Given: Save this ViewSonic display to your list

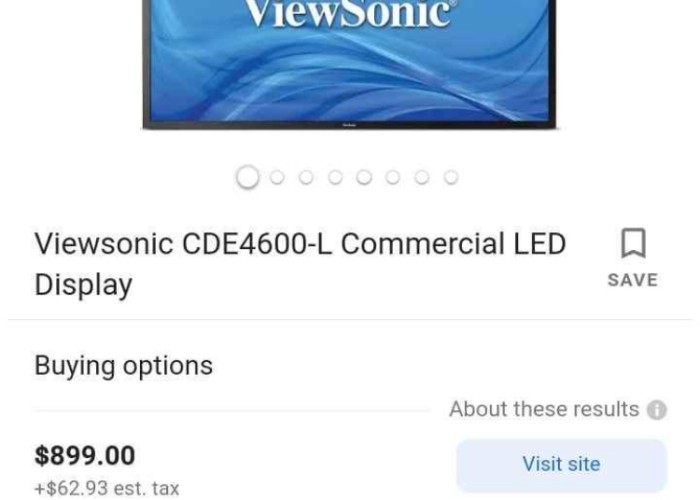Looking at the screenshot, I should coord(632,257).
